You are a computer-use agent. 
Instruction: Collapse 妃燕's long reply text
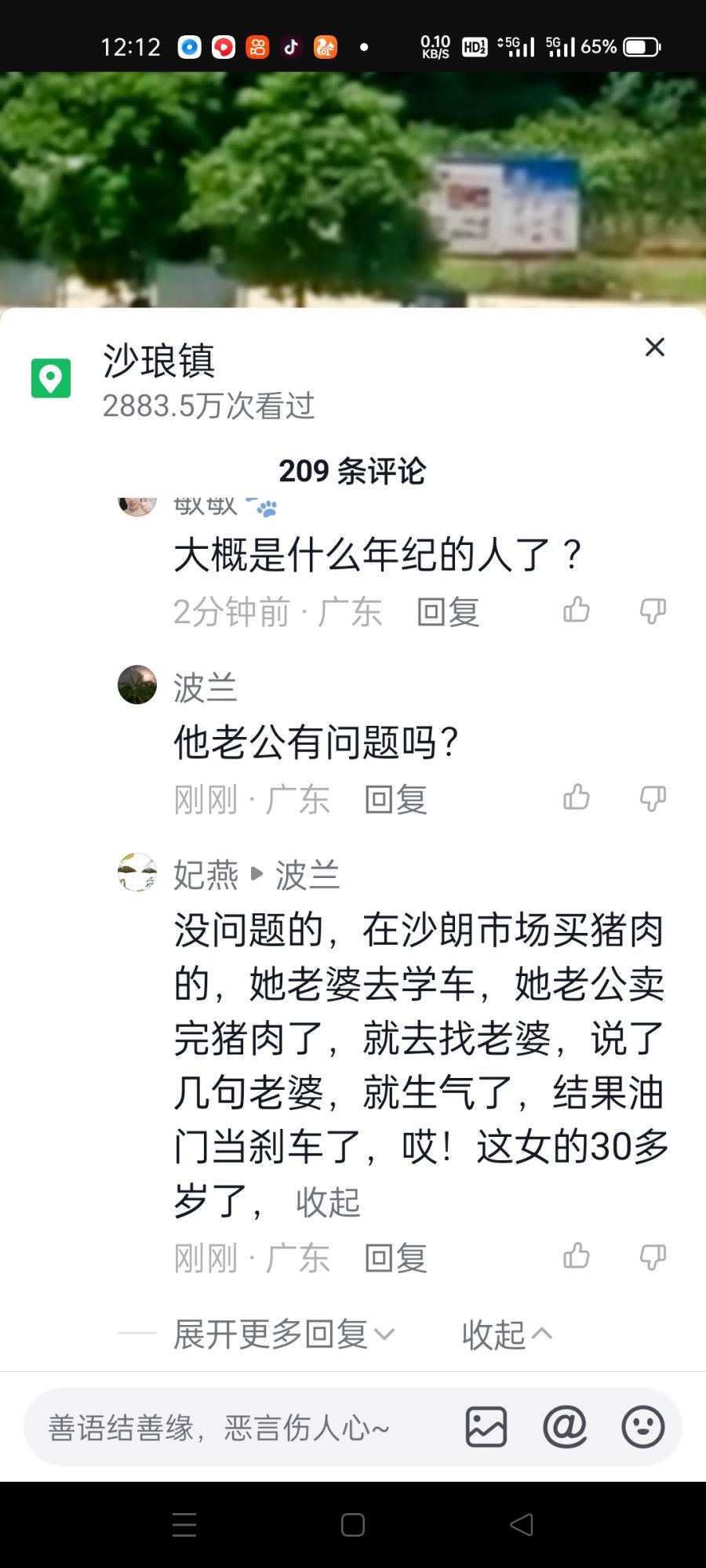[x=328, y=1202]
